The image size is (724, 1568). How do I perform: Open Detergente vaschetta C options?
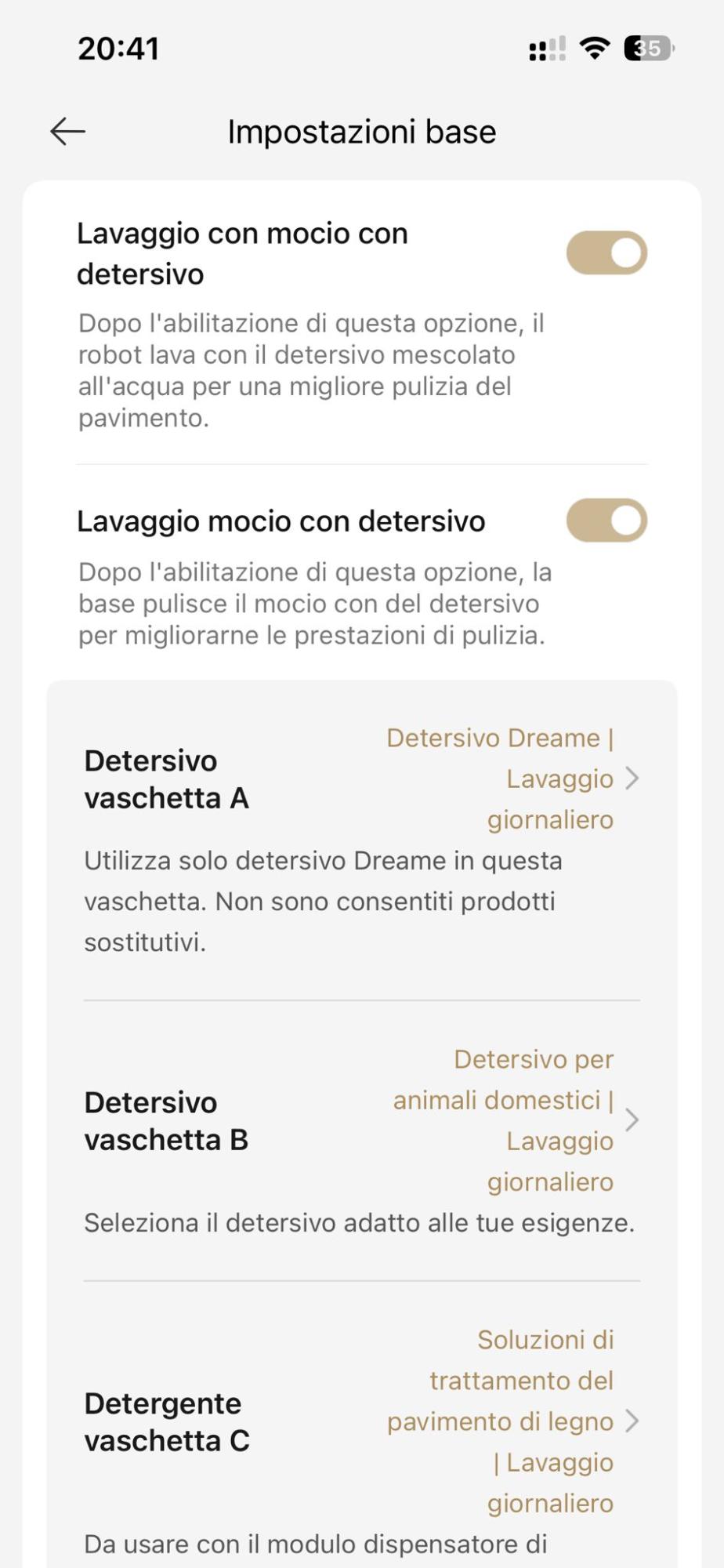pyautogui.click(x=362, y=1421)
